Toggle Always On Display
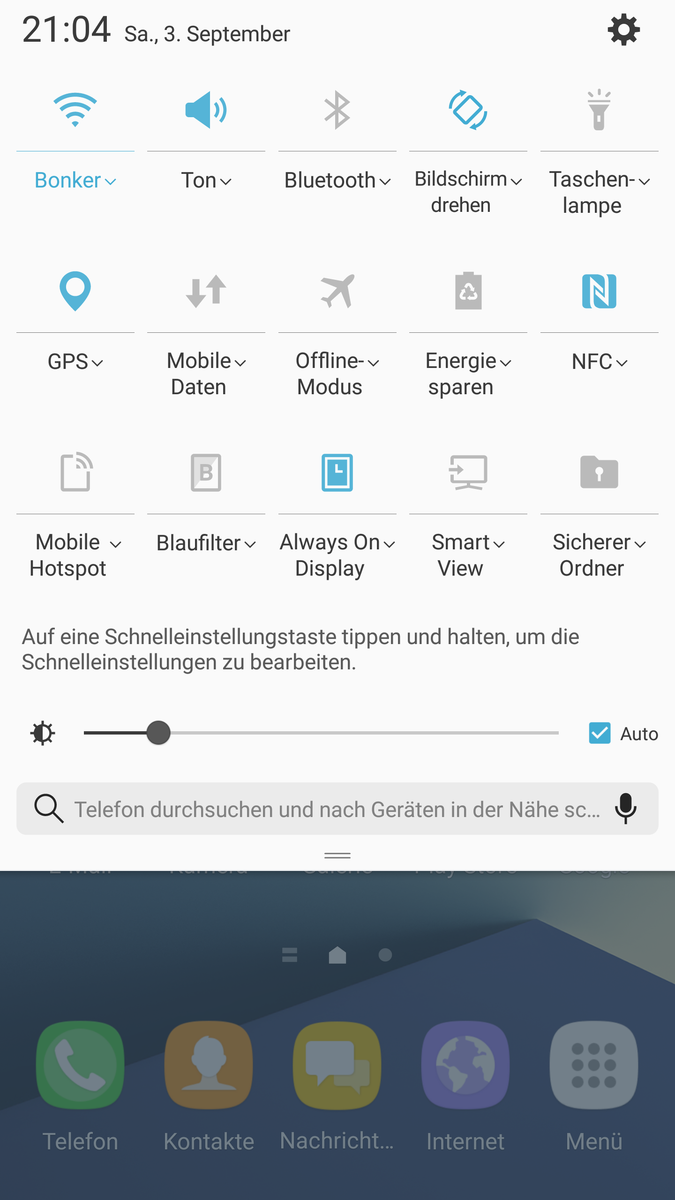The image size is (675, 1200). coord(337,472)
